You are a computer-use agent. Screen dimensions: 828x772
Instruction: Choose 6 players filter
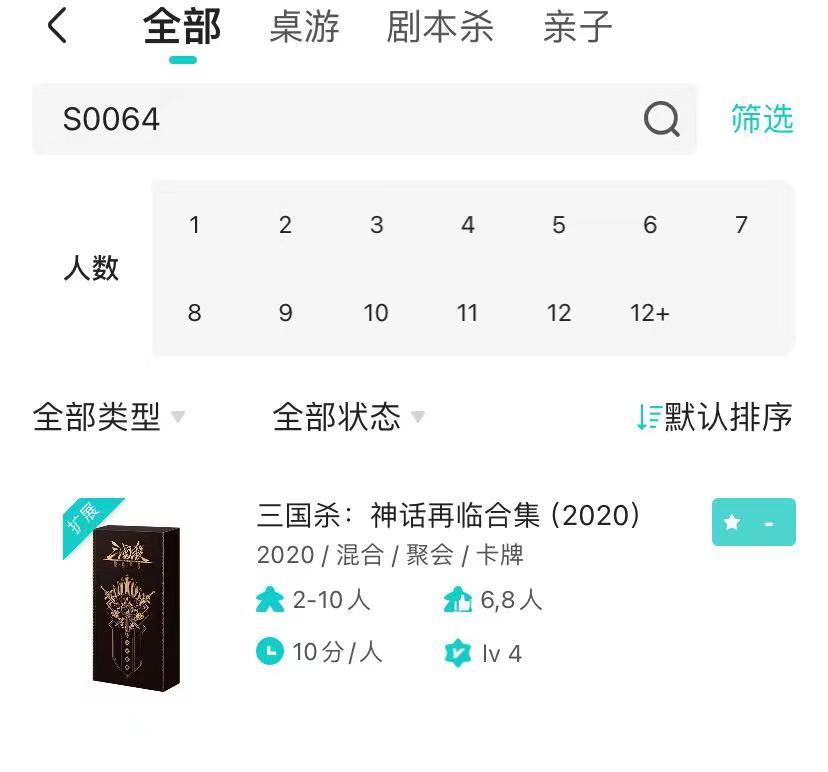point(650,225)
